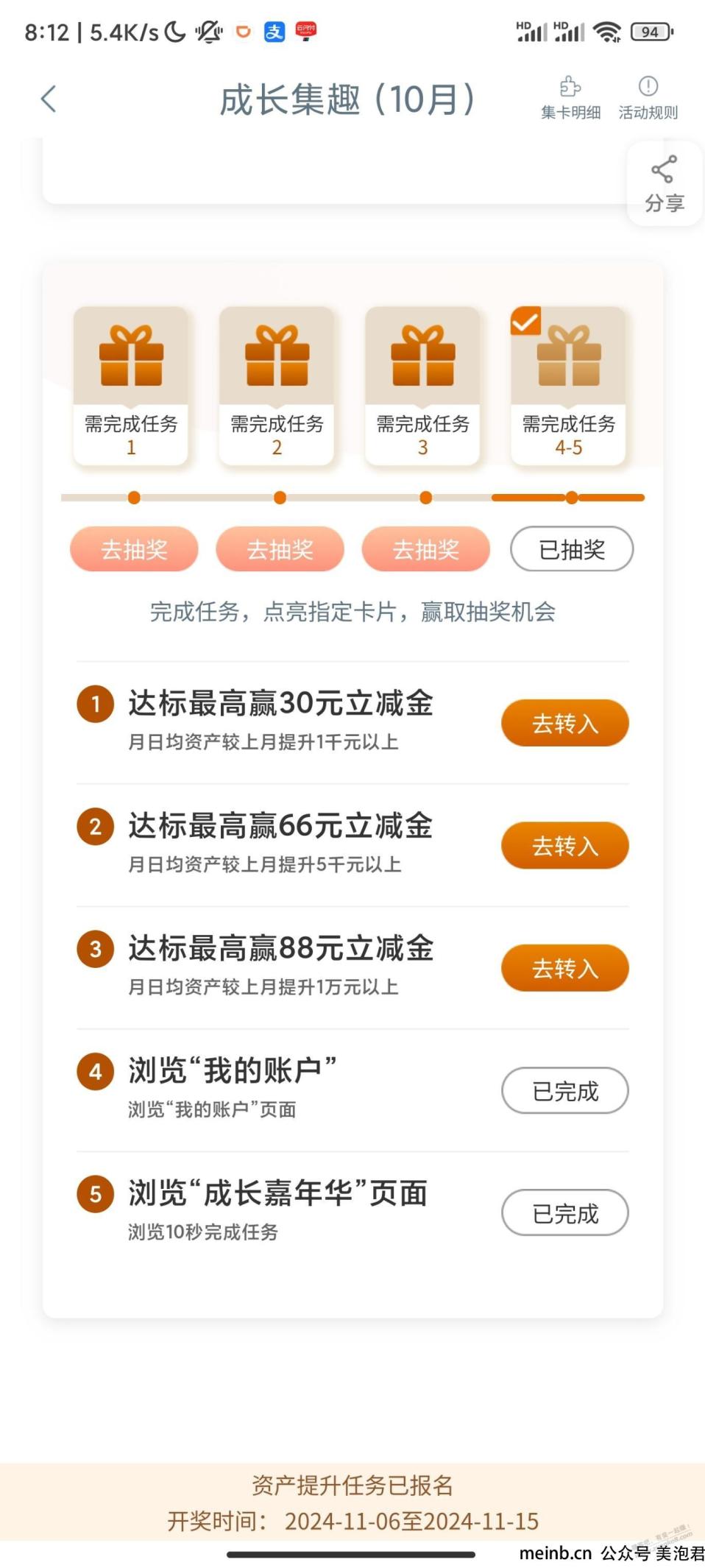The height and width of the screenshot is (1568, 705).
Task: Tap 去抽奖 under gift for task 3
Action: click(x=425, y=549)
